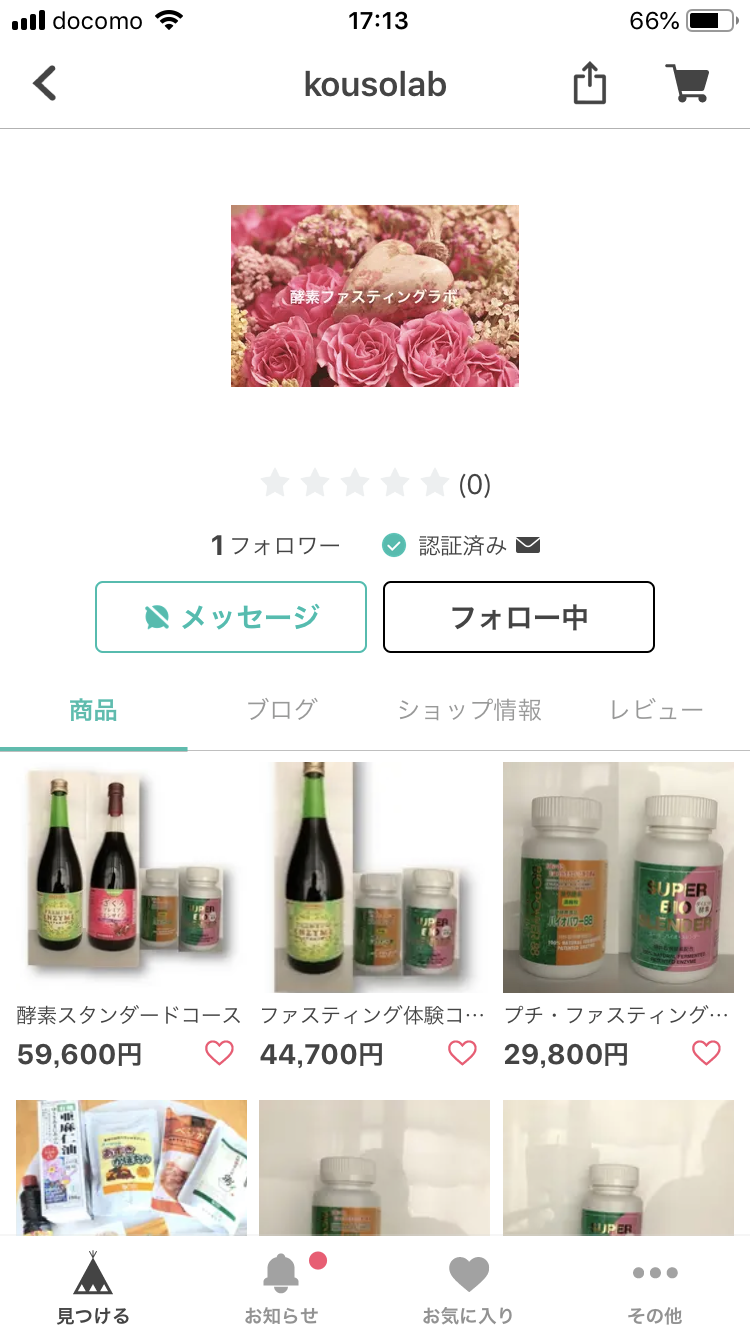The height and width of the screenshot is (1334, 750).
Task: Select the 商品 tab
Action: [94, 710]
